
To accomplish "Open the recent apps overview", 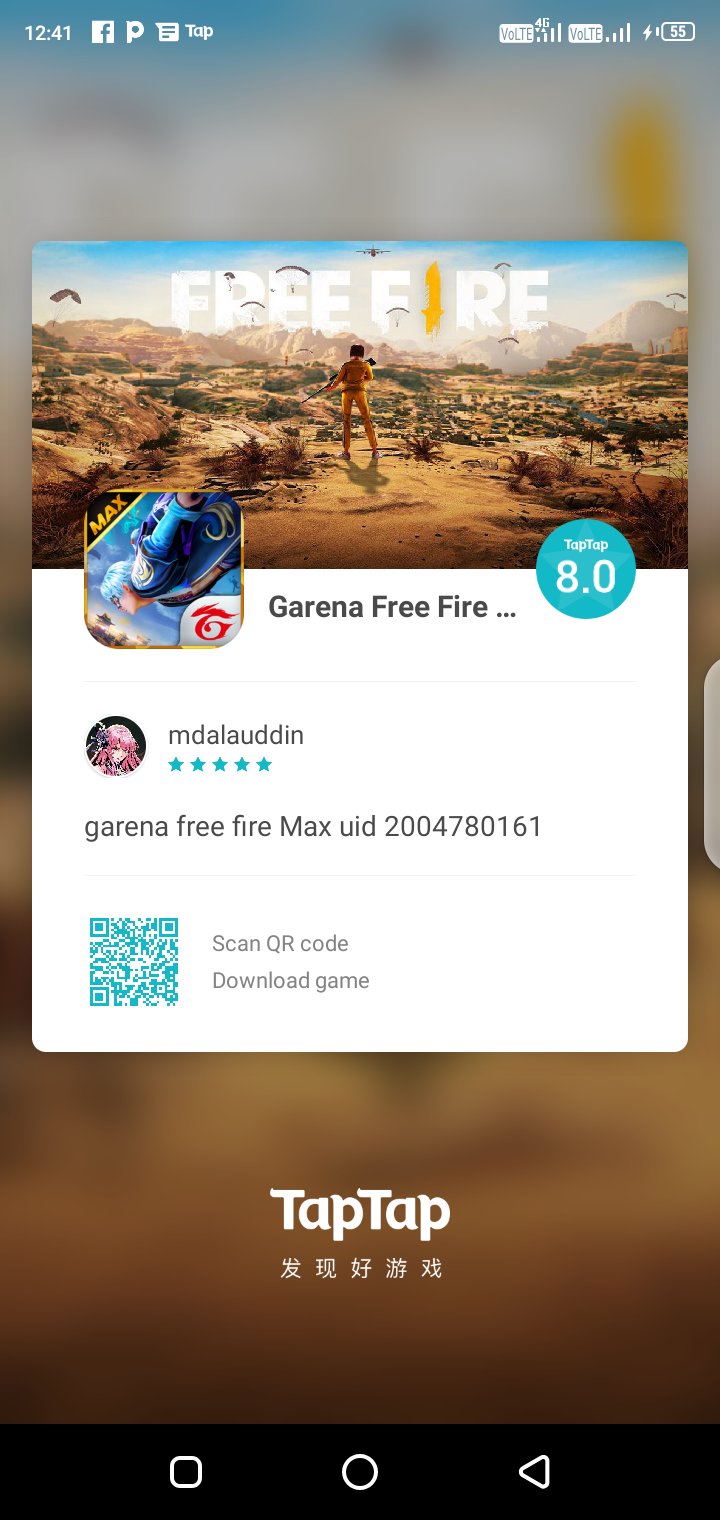I will point(186,1471).
